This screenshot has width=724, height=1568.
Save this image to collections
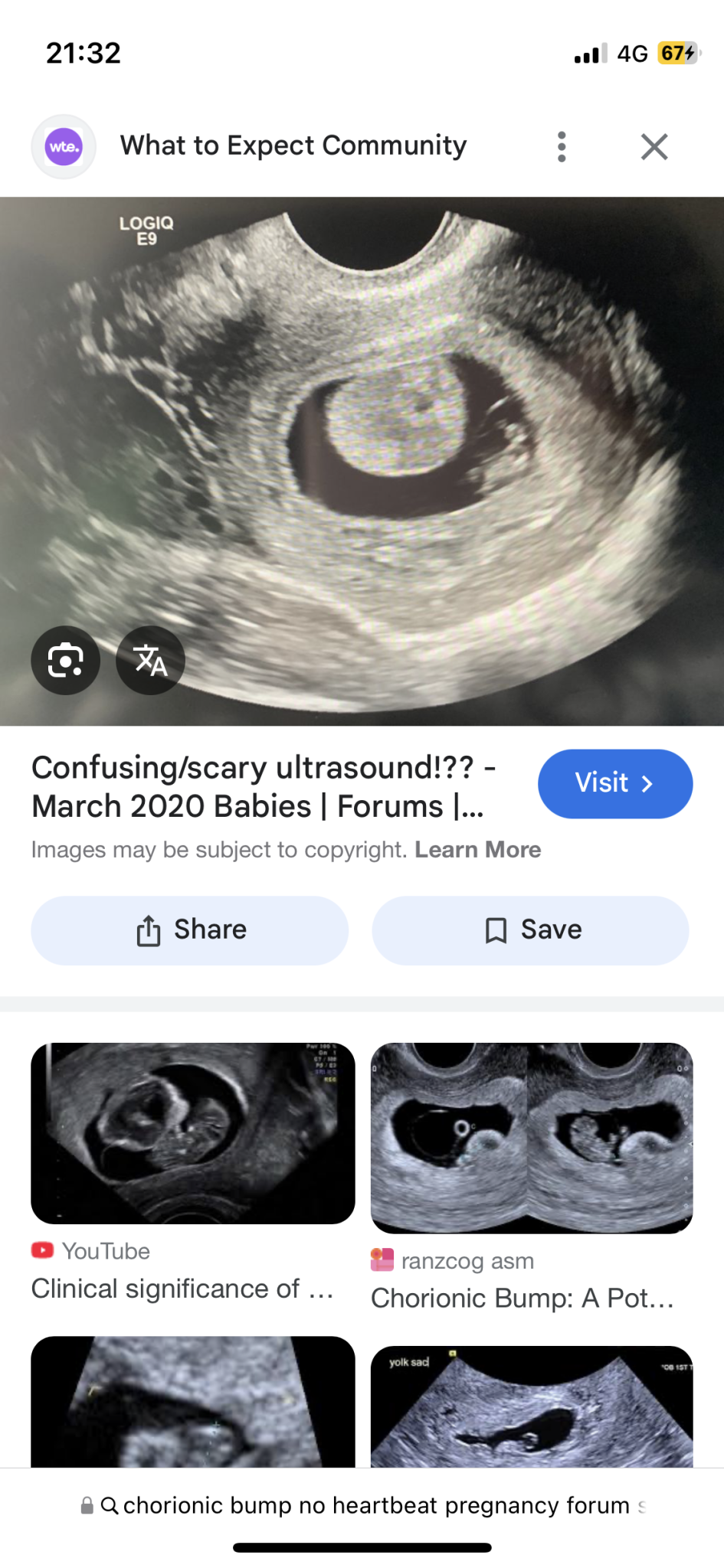click(x=530, y=929)
